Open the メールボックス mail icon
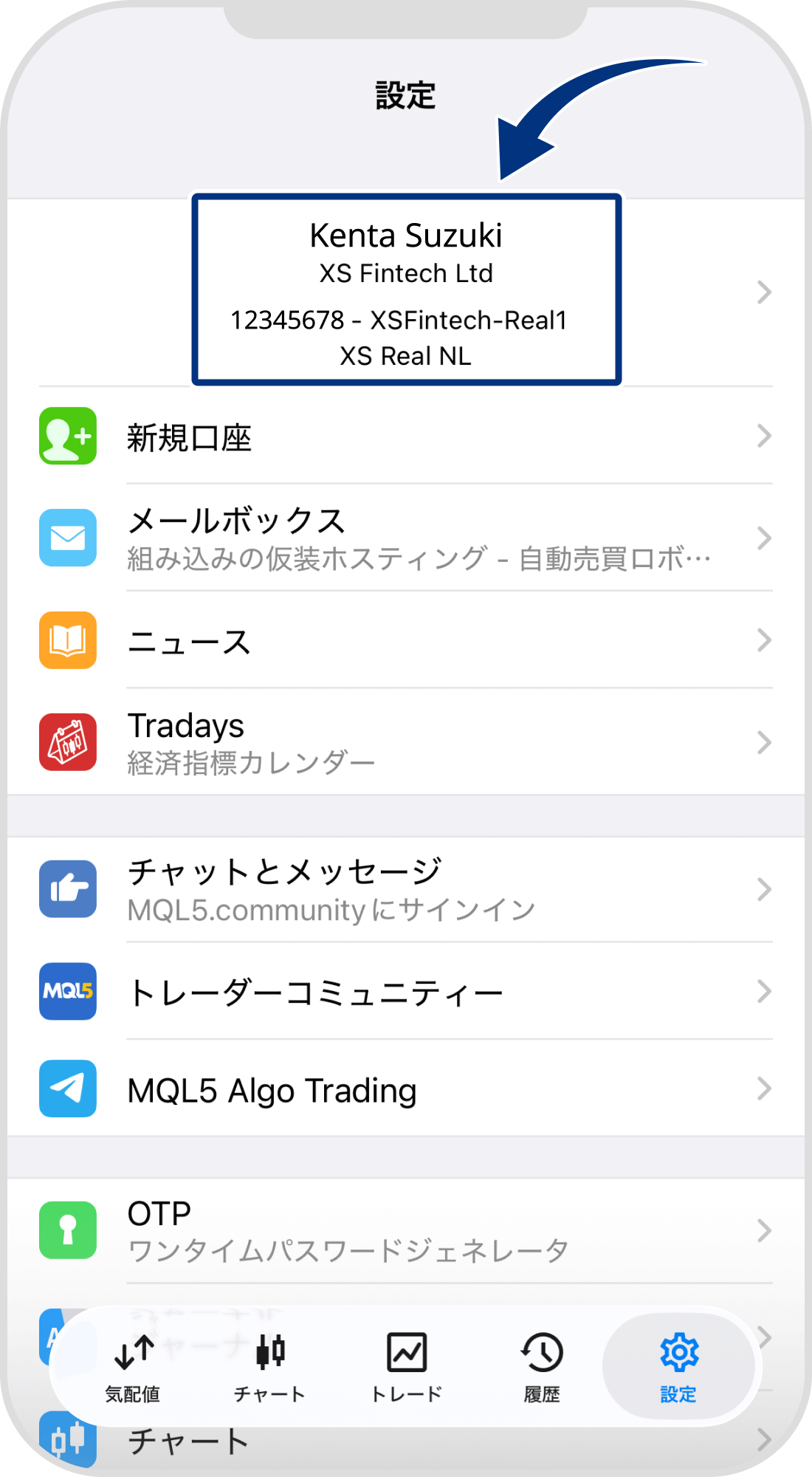 click(x=67, y=538)
